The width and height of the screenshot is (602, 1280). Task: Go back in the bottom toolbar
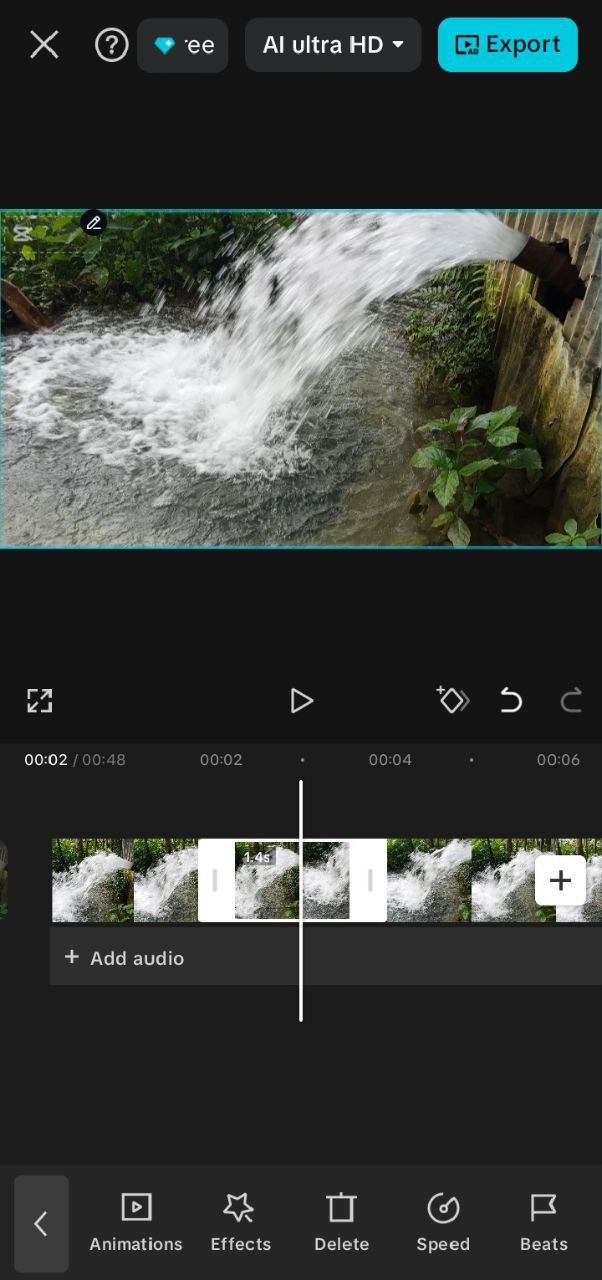[x=41, y=1223]
